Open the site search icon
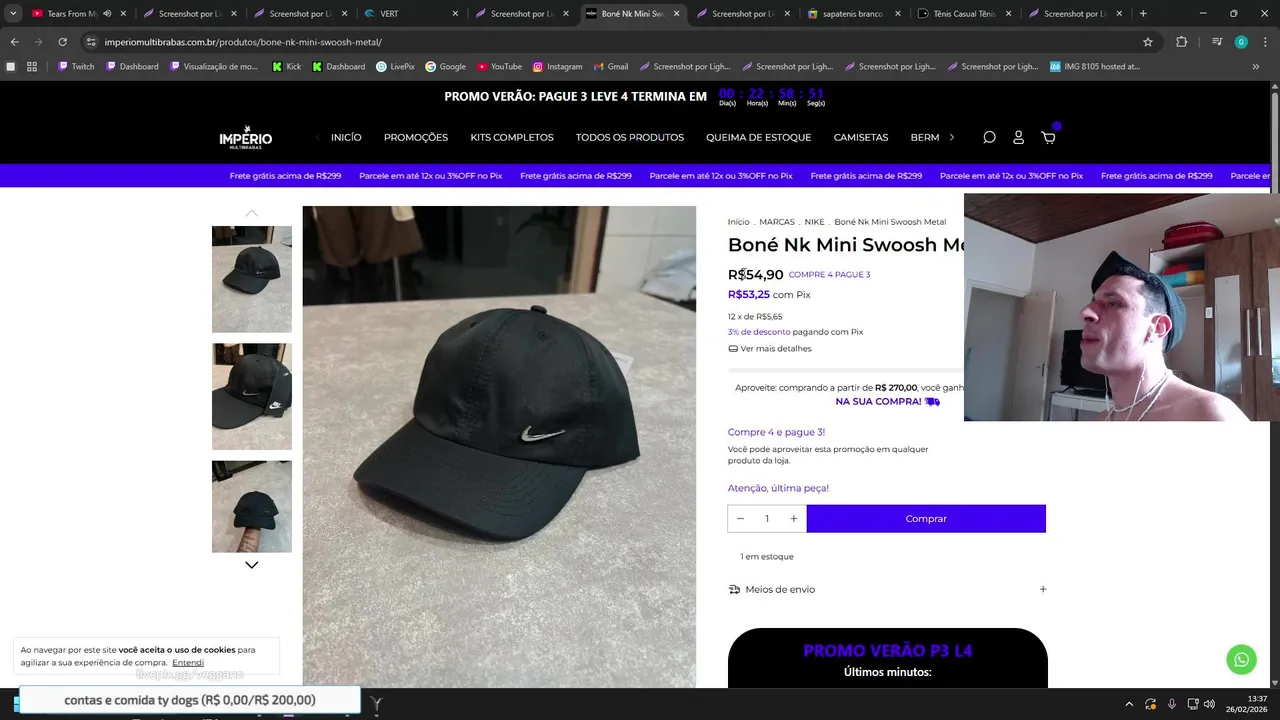The height and width of the screenshot is (720, 1280). pyautogui.click(x=989, y=137)
